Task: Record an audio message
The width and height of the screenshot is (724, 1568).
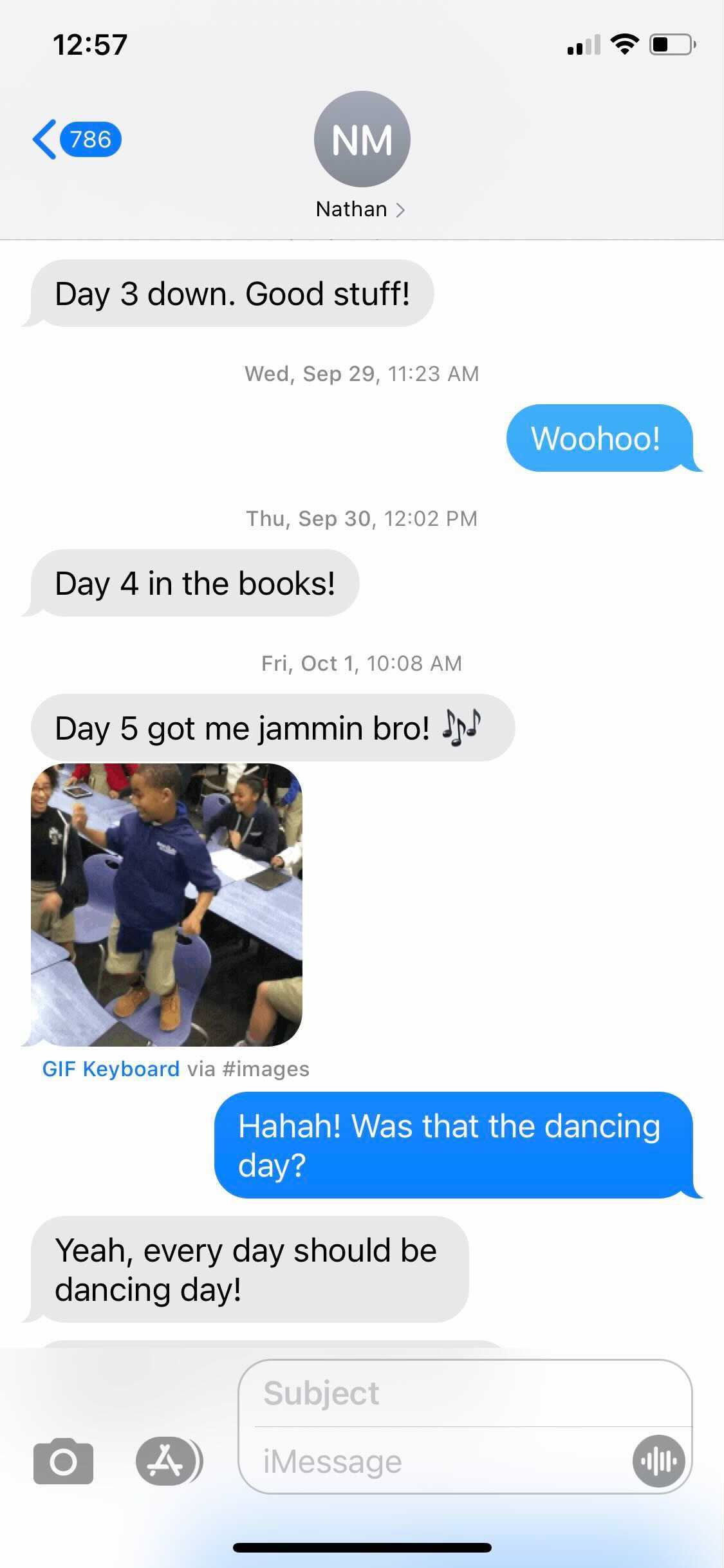Action: [x=658, y=1461]
